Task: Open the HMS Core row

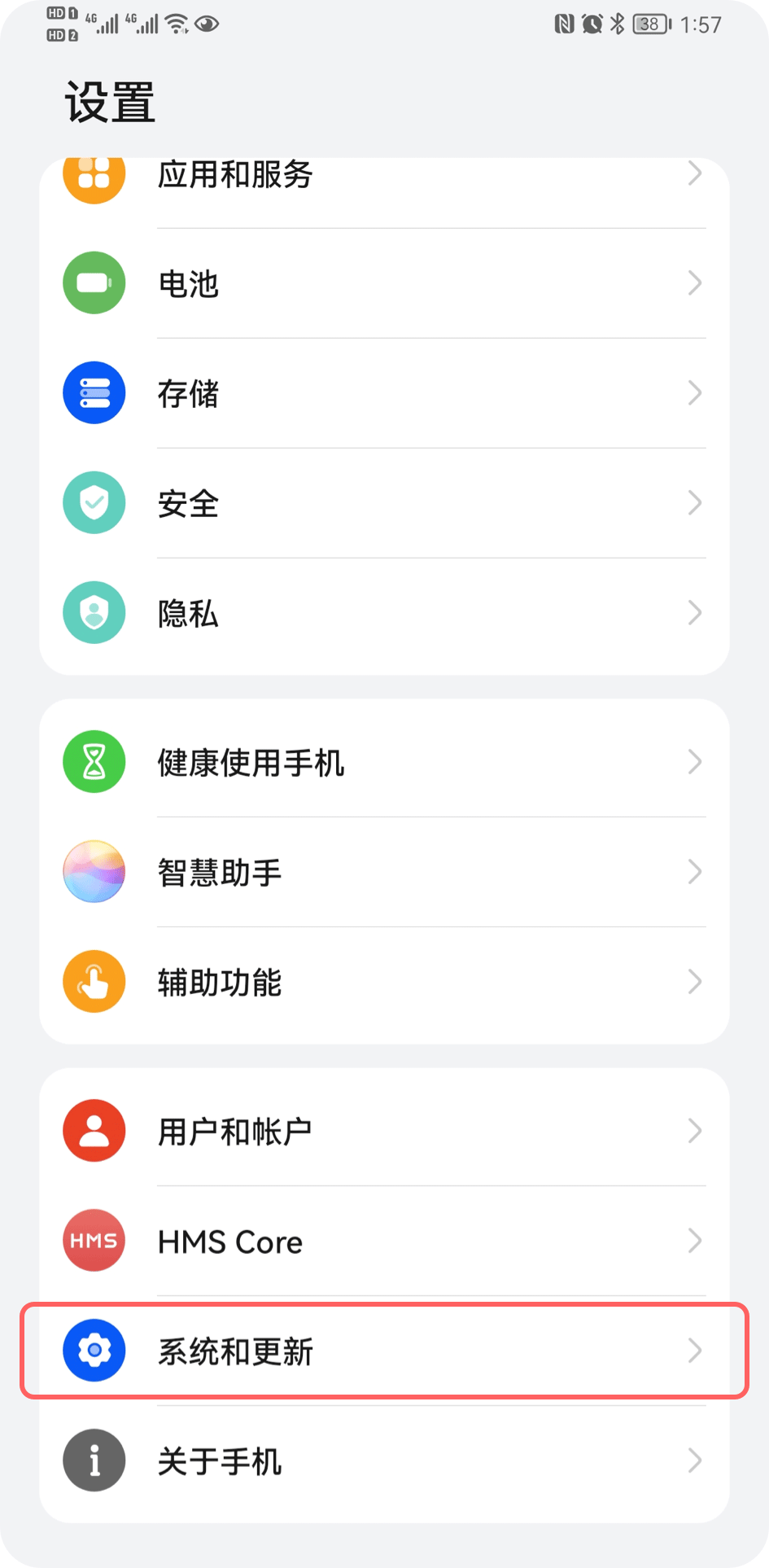Action: [x=384, y=1241]
